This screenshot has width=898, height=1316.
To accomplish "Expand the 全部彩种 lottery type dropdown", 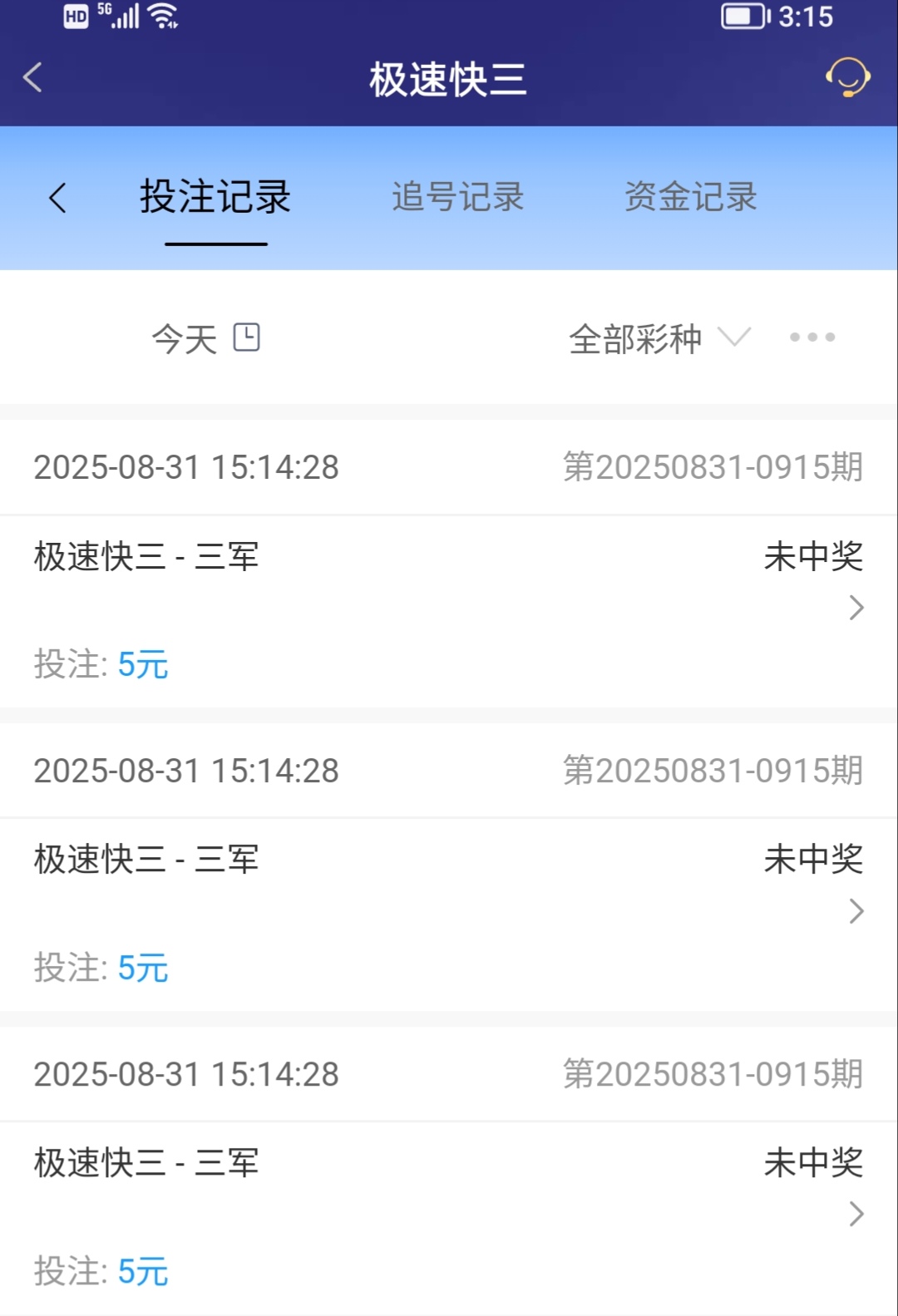I will (659, 338).
